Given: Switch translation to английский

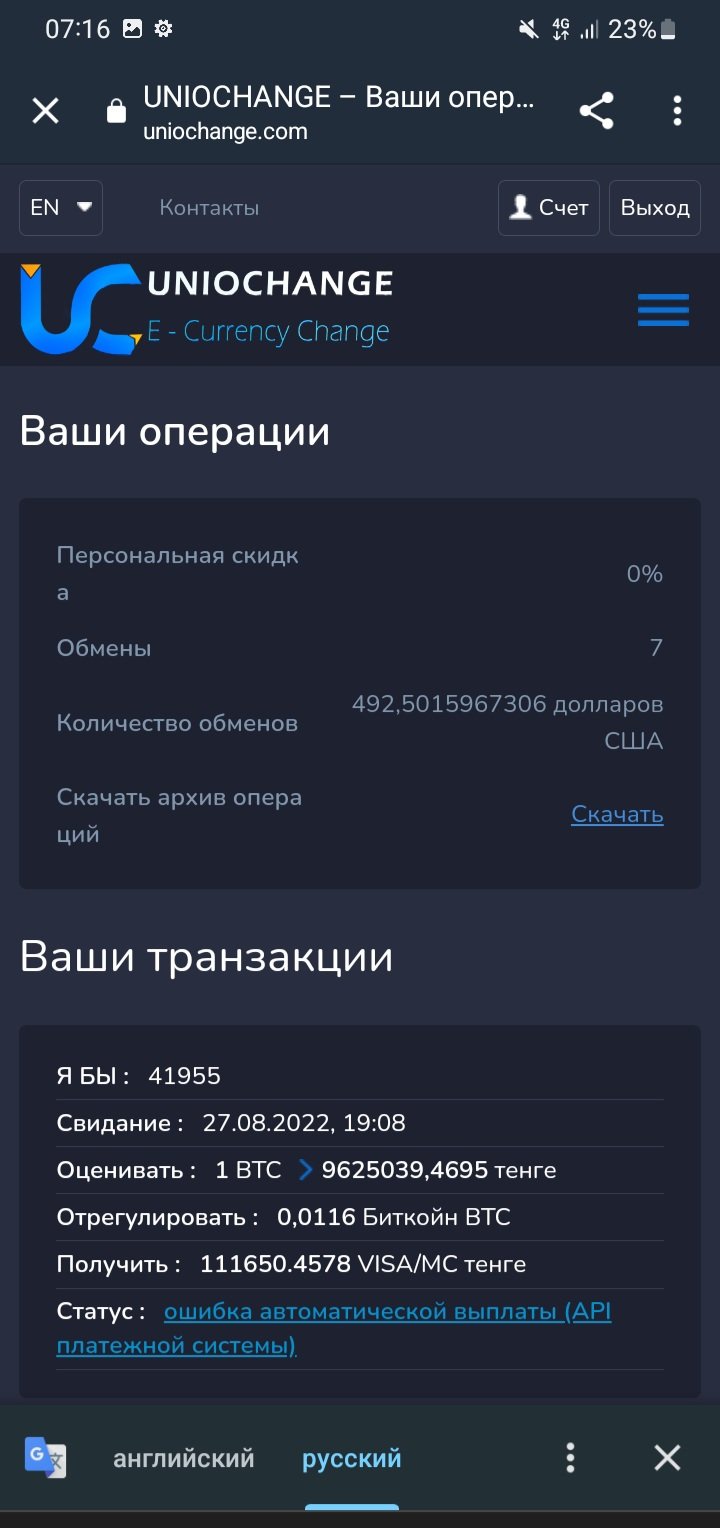Looking at the screenshot, I should [x=184, y=1458].
